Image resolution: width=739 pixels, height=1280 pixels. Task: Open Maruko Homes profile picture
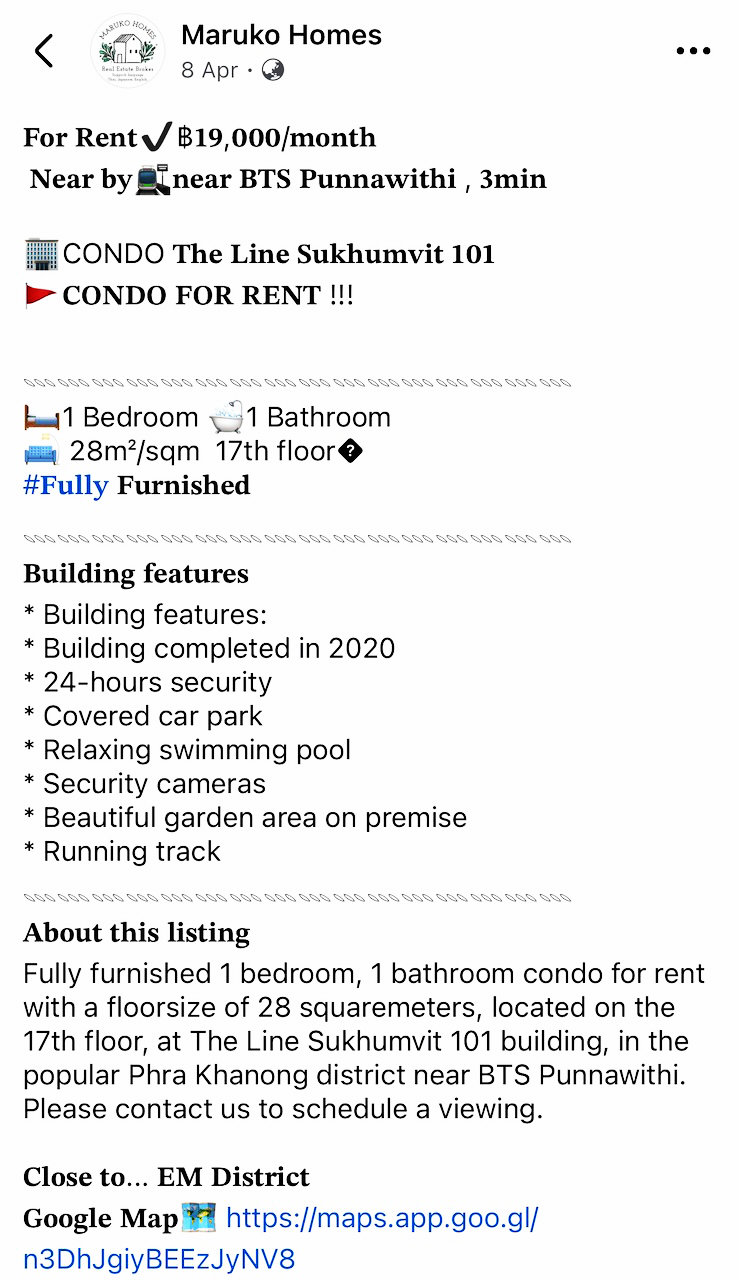coord(128,51)
